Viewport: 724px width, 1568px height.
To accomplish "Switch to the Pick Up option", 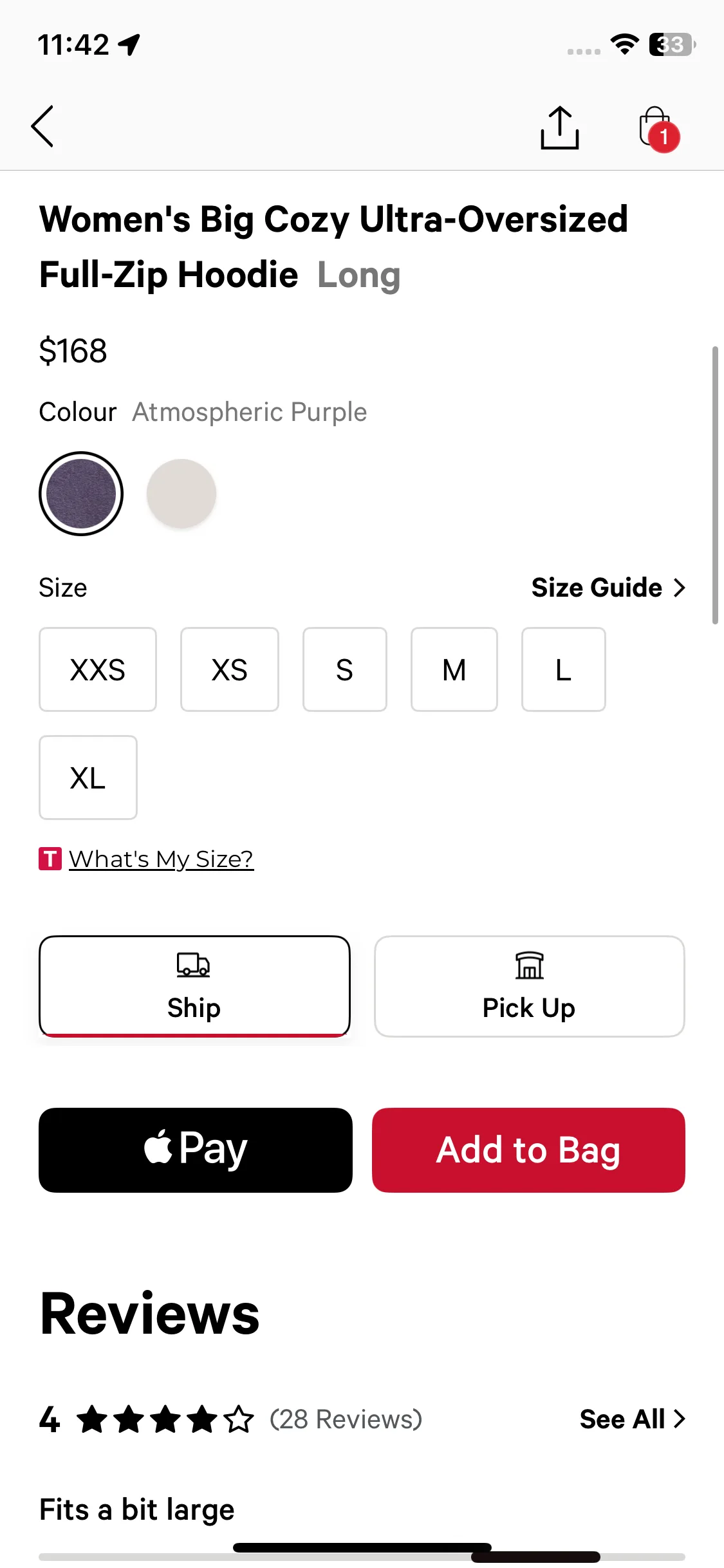I will (x=529, y=986).
